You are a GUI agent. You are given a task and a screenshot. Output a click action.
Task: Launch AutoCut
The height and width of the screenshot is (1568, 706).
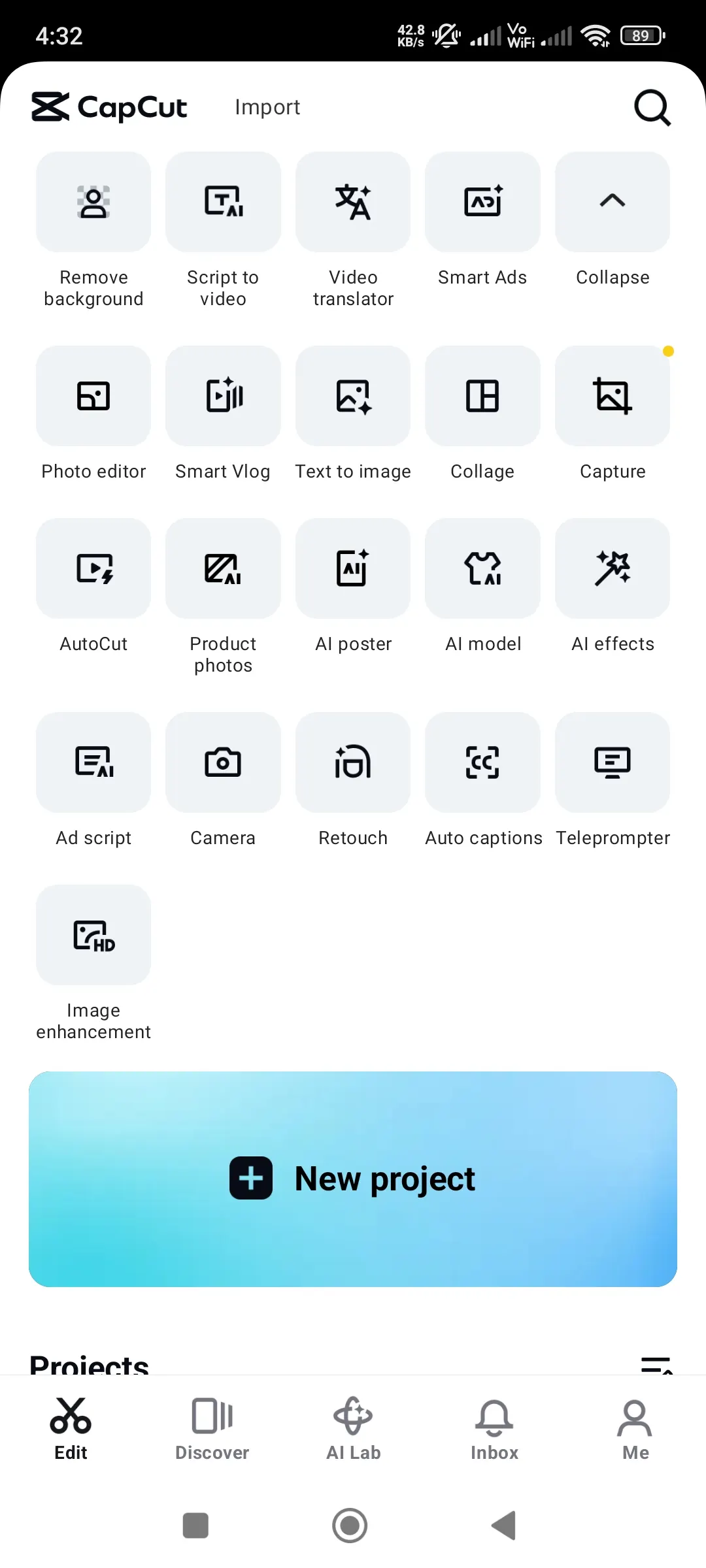click(x=93, y=568)
